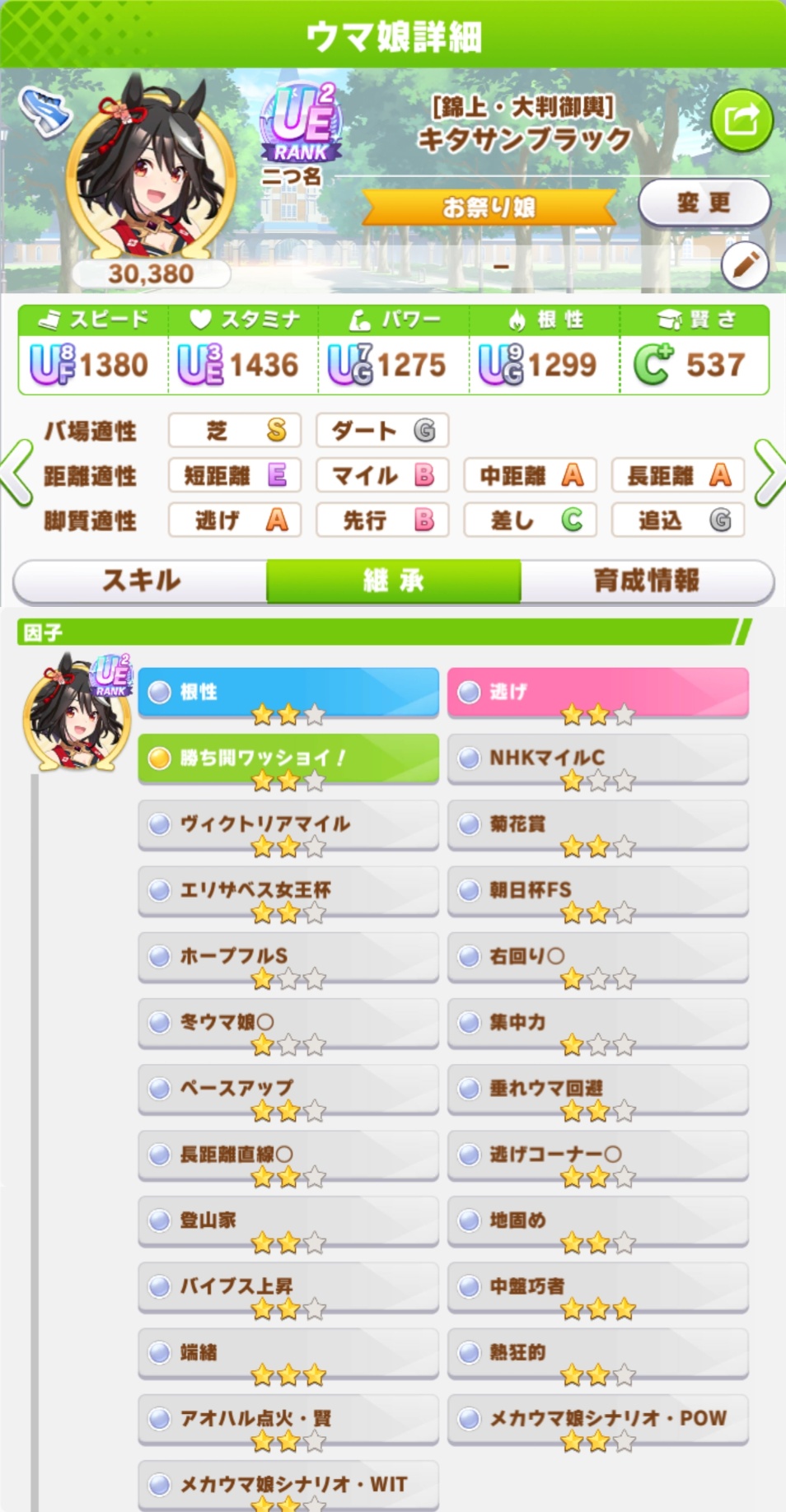Image resolution: width=786 pixels, height=1512 pixels.
Task: Switch to the スキル tab
Action: 141,581
